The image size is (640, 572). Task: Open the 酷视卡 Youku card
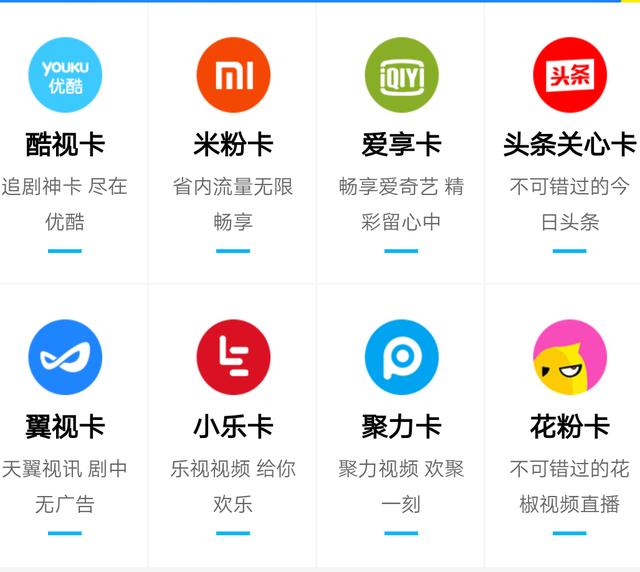65,144
